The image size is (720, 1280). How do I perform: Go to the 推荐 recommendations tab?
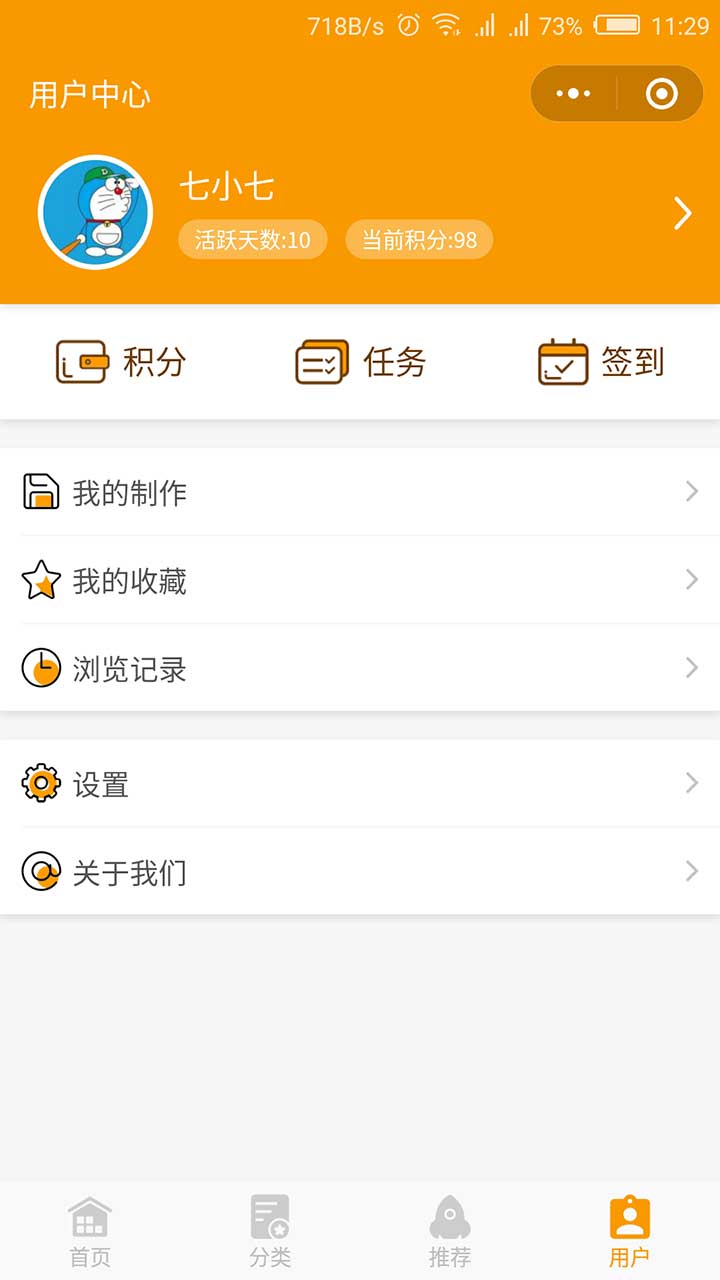(450, 1231)
